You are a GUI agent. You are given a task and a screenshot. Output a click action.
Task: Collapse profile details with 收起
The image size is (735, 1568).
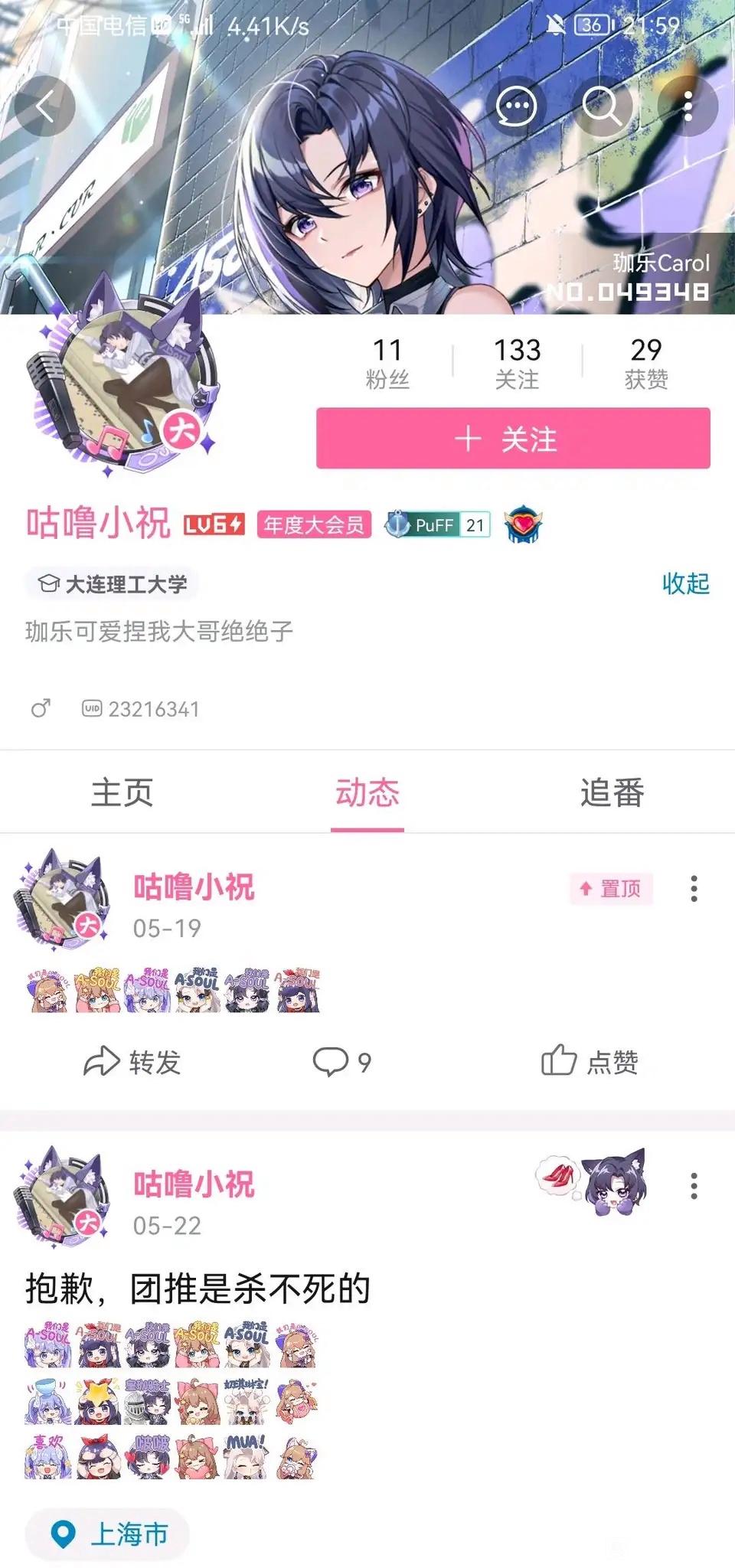[685, 583]
